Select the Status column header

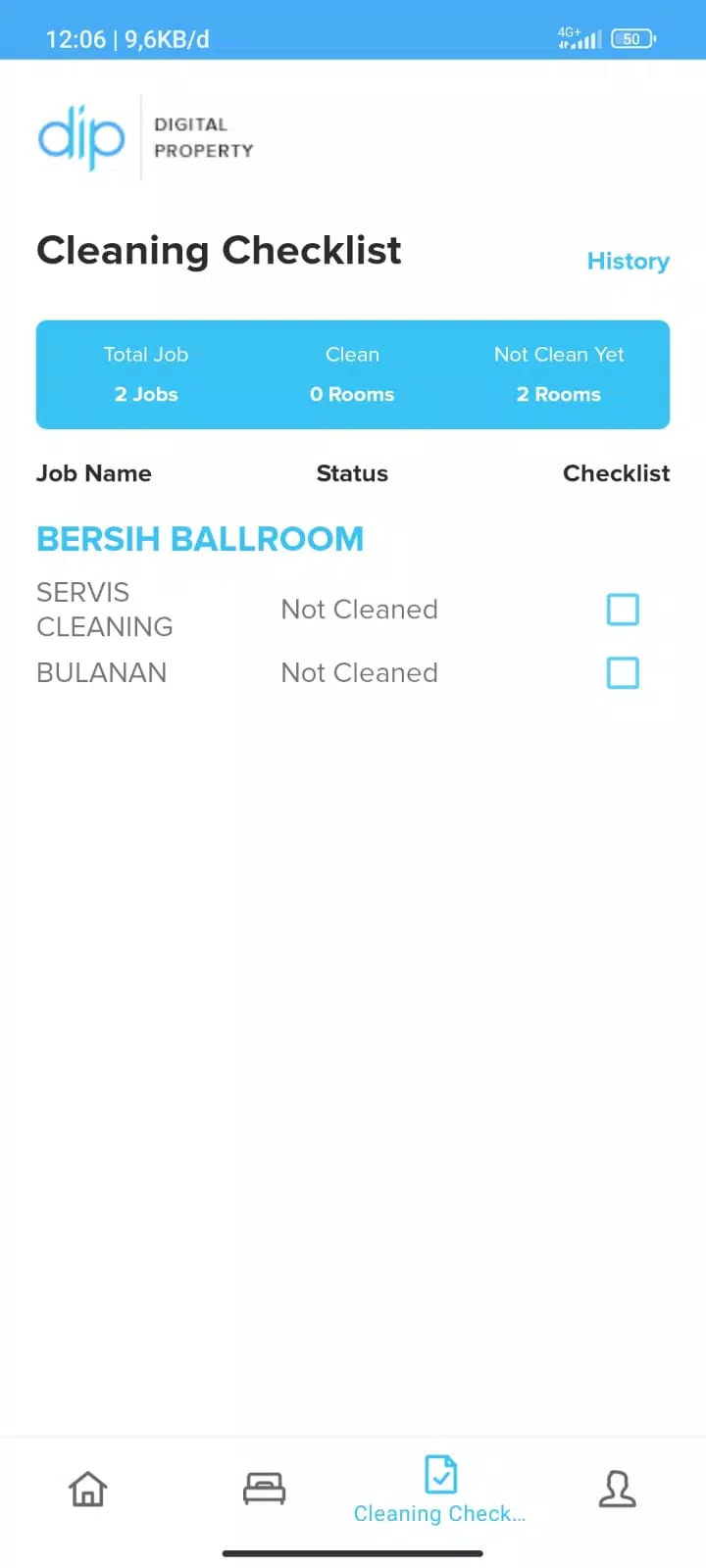[x=352, y=473]
